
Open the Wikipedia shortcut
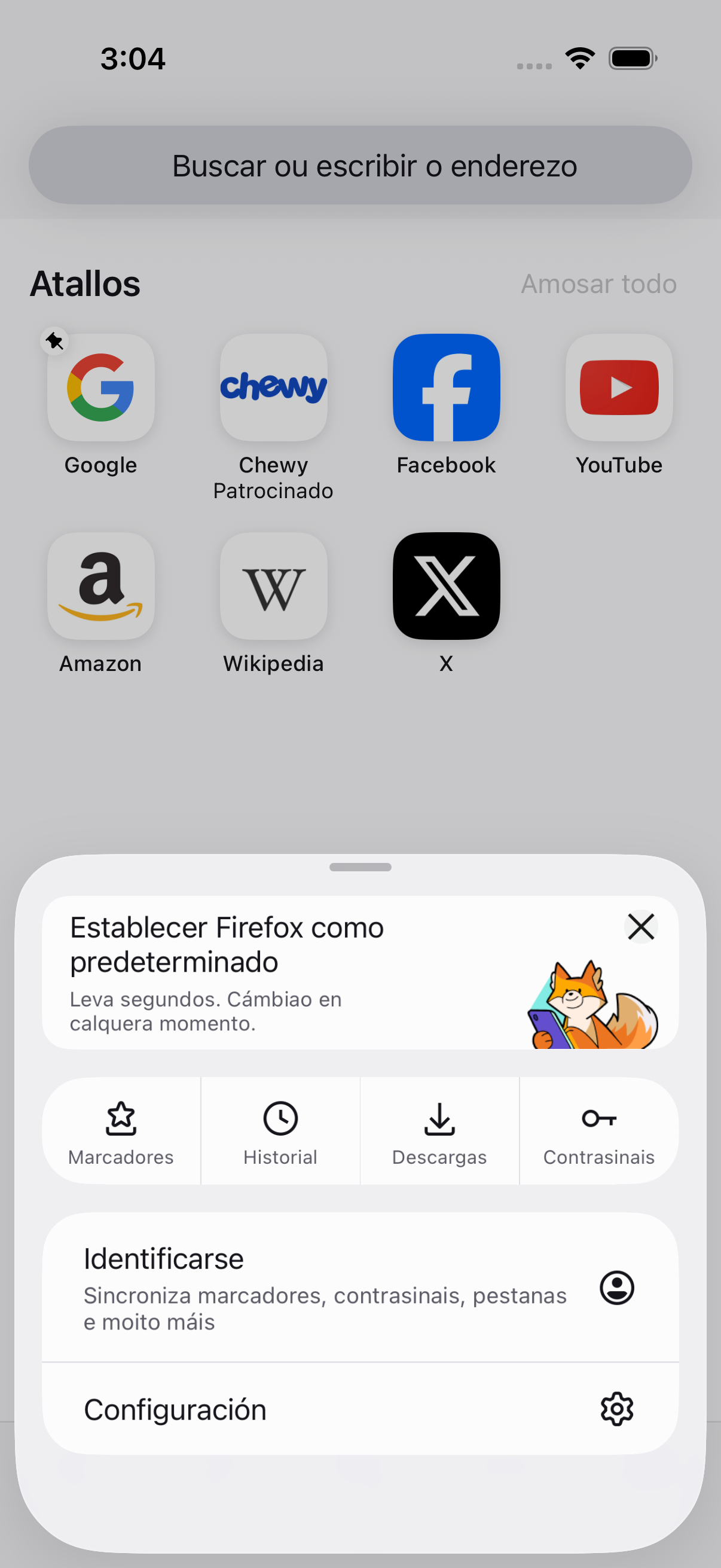[x=273, y=586]
